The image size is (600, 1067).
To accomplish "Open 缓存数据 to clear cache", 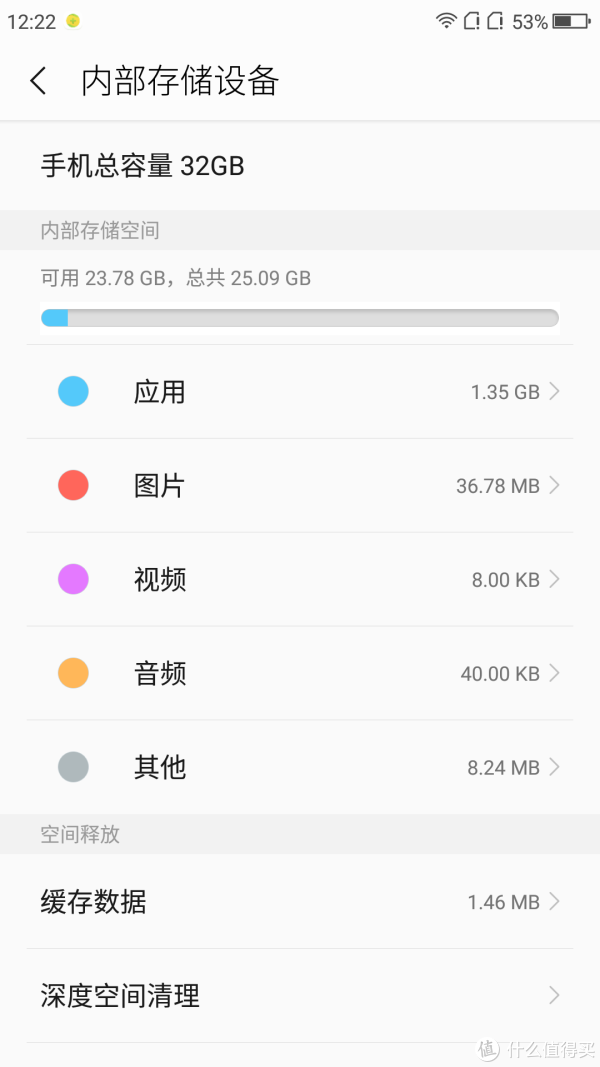I will tap(300, 902).
